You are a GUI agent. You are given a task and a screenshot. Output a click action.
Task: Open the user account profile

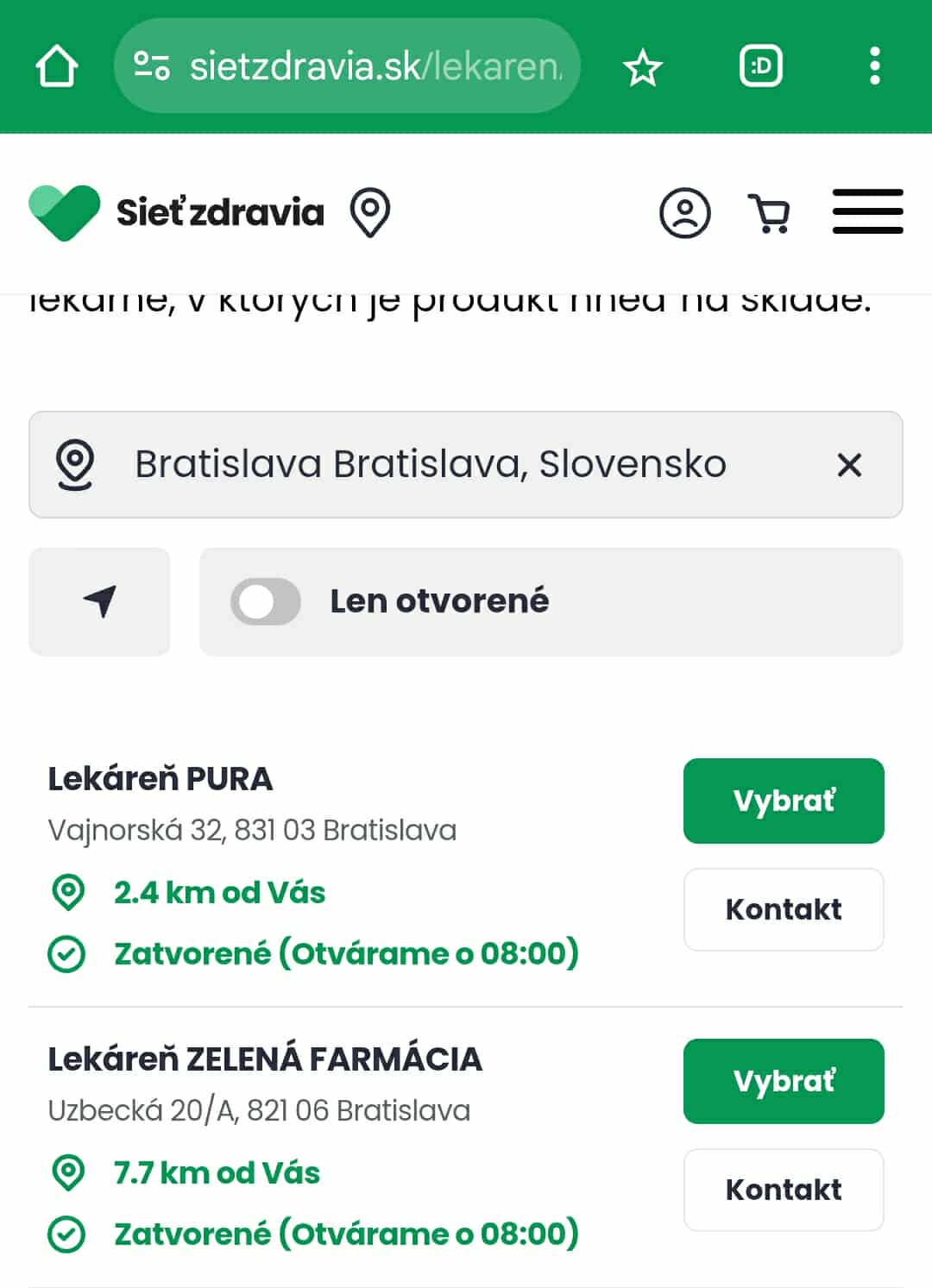(x=684, y=212)
